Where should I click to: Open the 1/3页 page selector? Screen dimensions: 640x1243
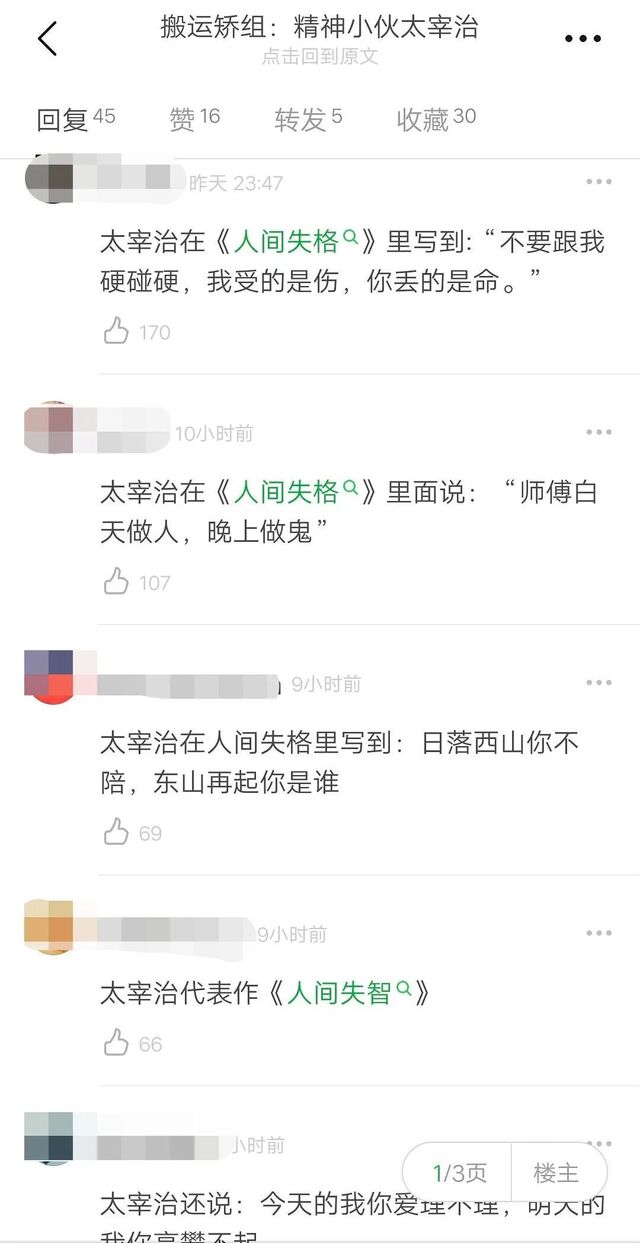tap(459, 1172)
